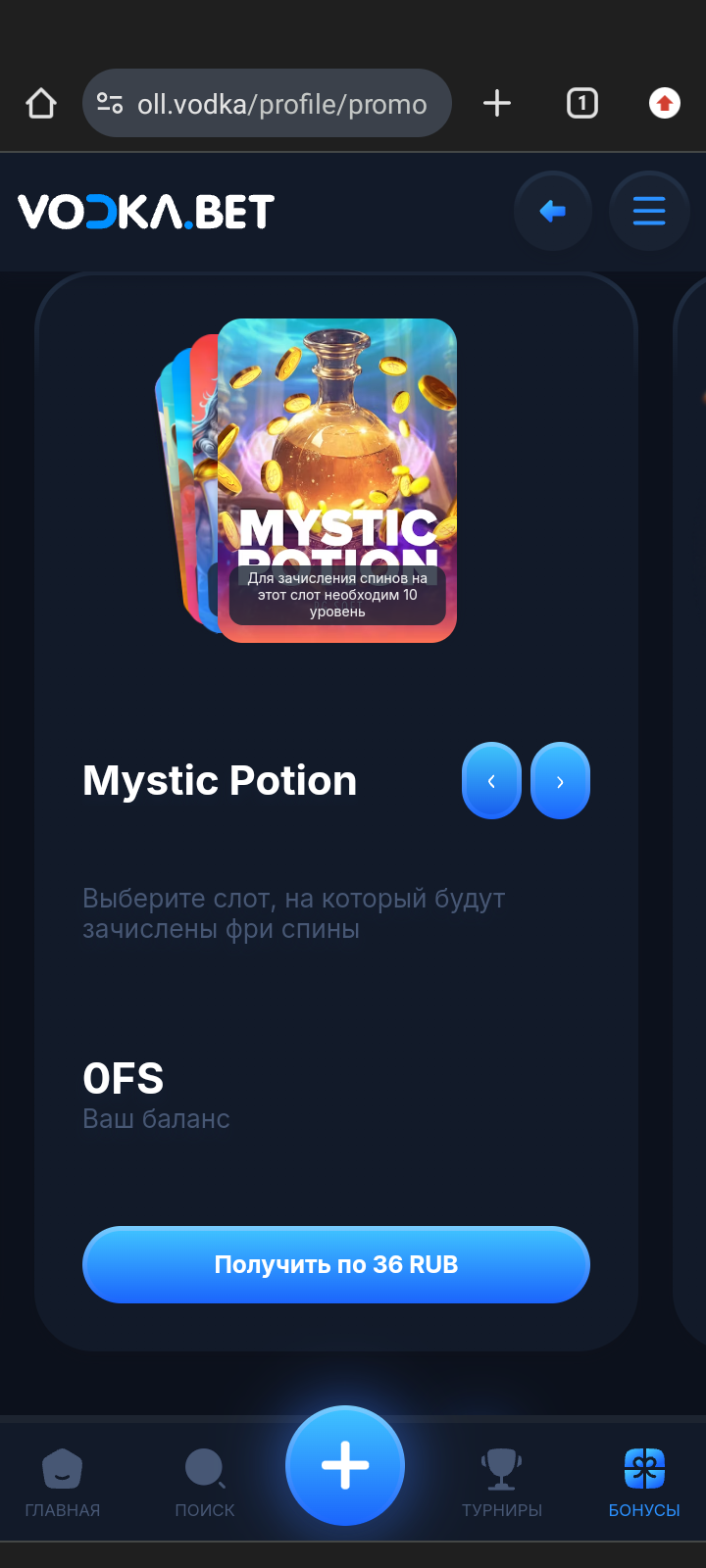The width and height of the screenshot is (706, 1568).
Task: Open a new browser tab
Action: [x=497, y=103]
